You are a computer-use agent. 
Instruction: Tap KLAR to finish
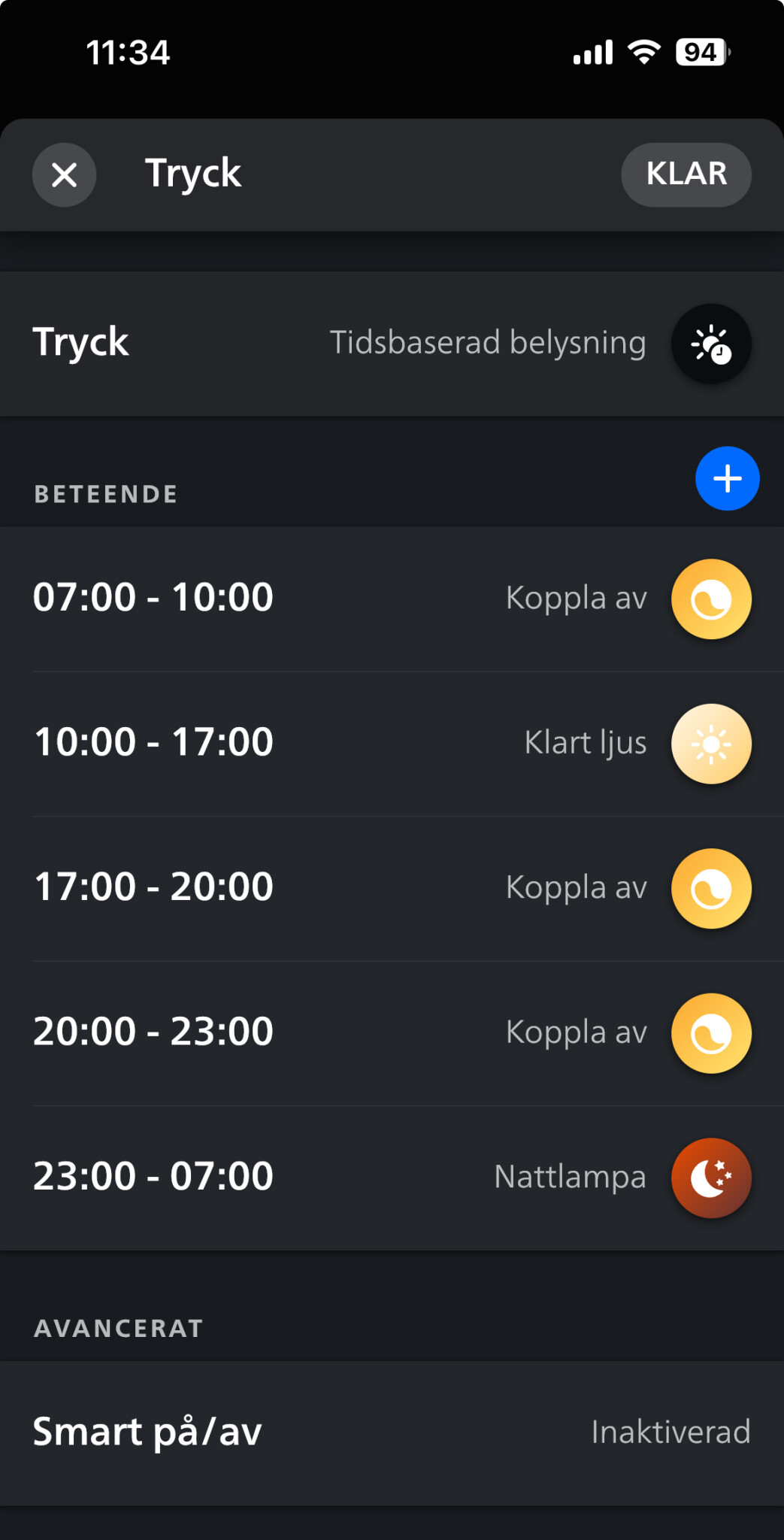click(x=686, y=174)
